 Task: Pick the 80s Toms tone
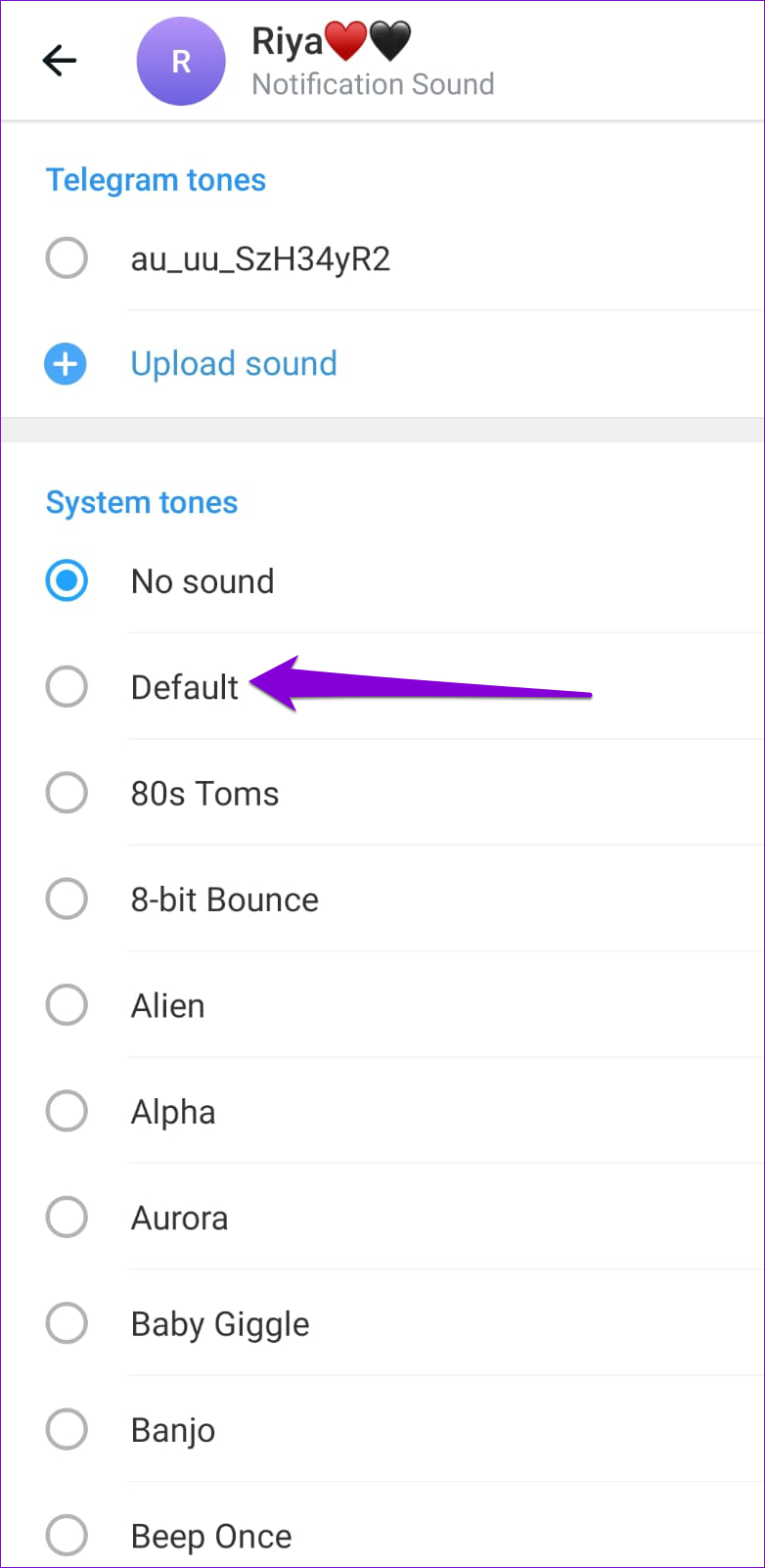pyautogui.click(x=382, y=793)
